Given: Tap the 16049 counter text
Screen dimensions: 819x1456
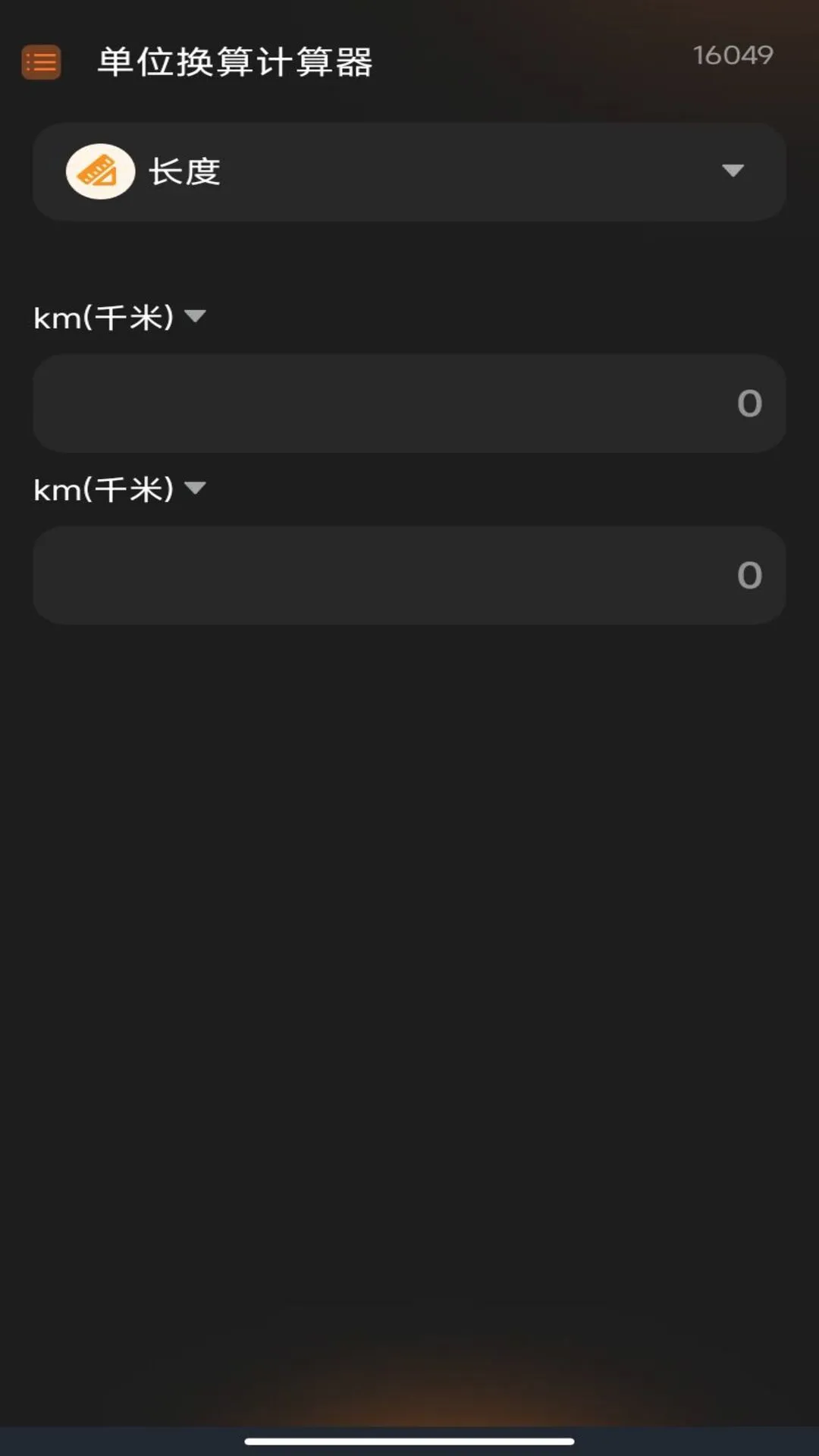Looking at the screenshot, I should [733, 55].
